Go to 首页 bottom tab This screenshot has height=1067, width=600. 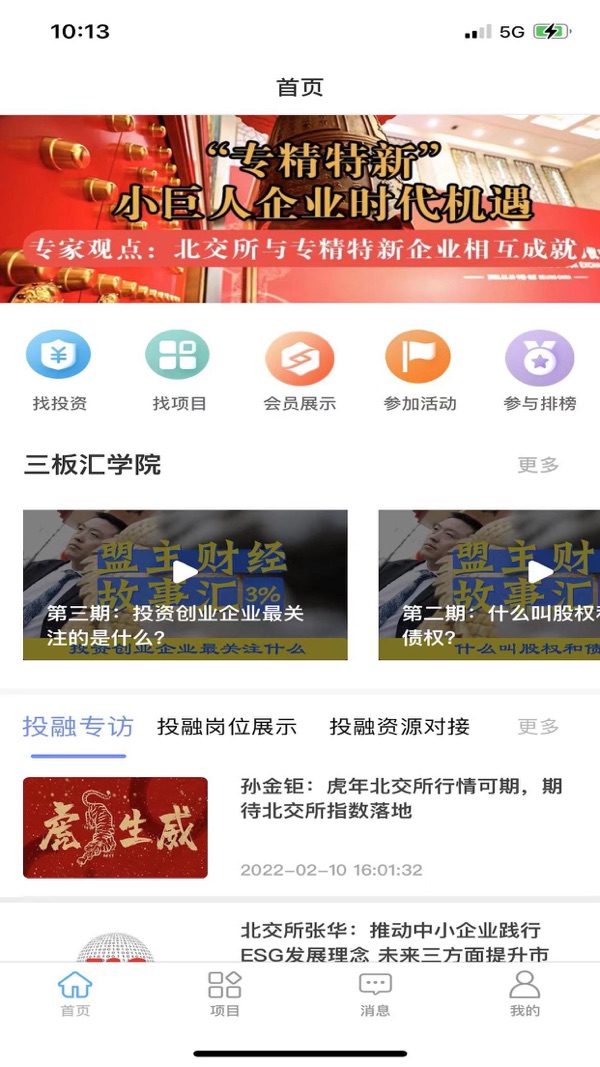point(75,993)
